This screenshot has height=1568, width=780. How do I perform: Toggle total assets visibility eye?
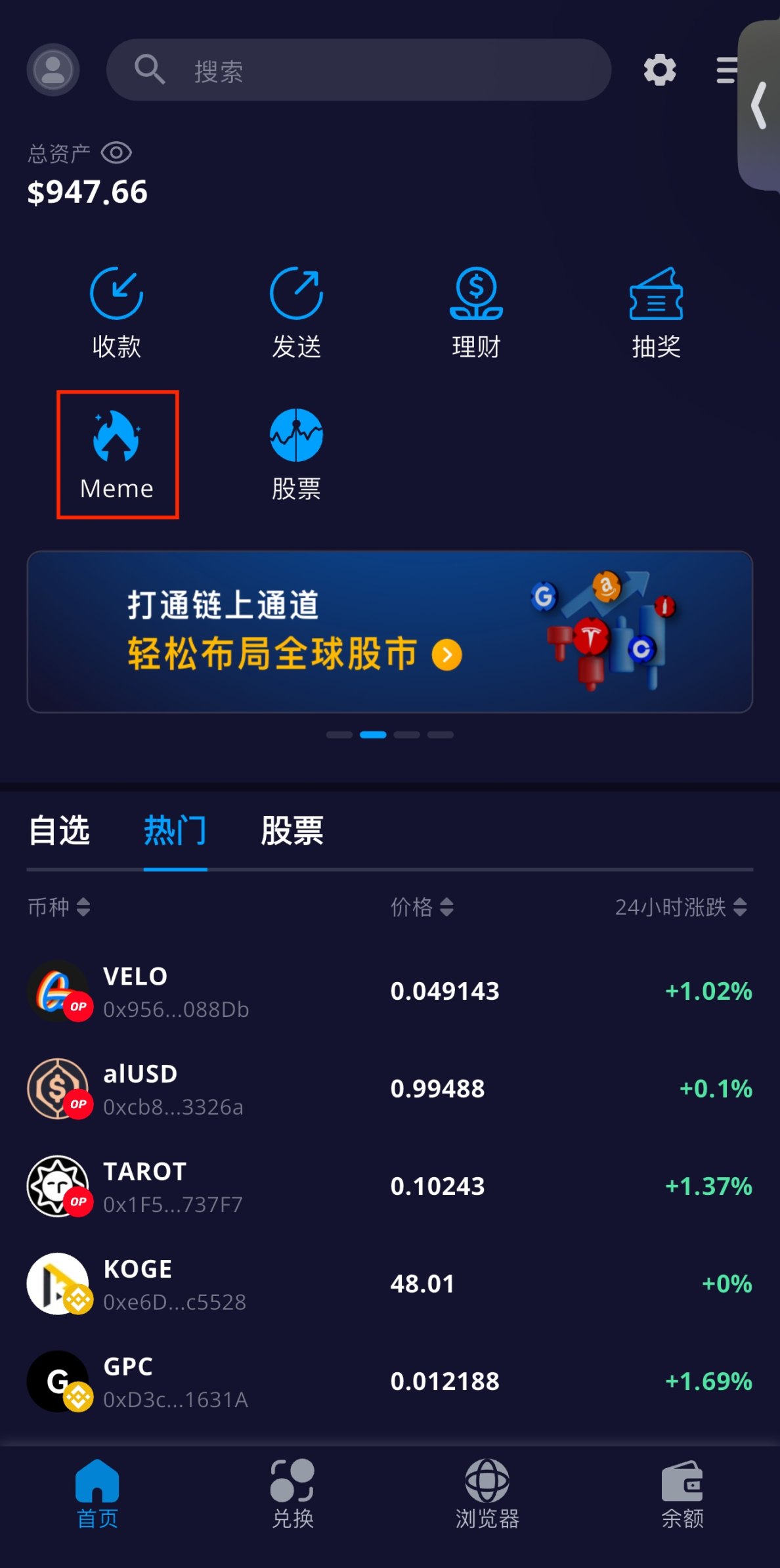[116, 153]
